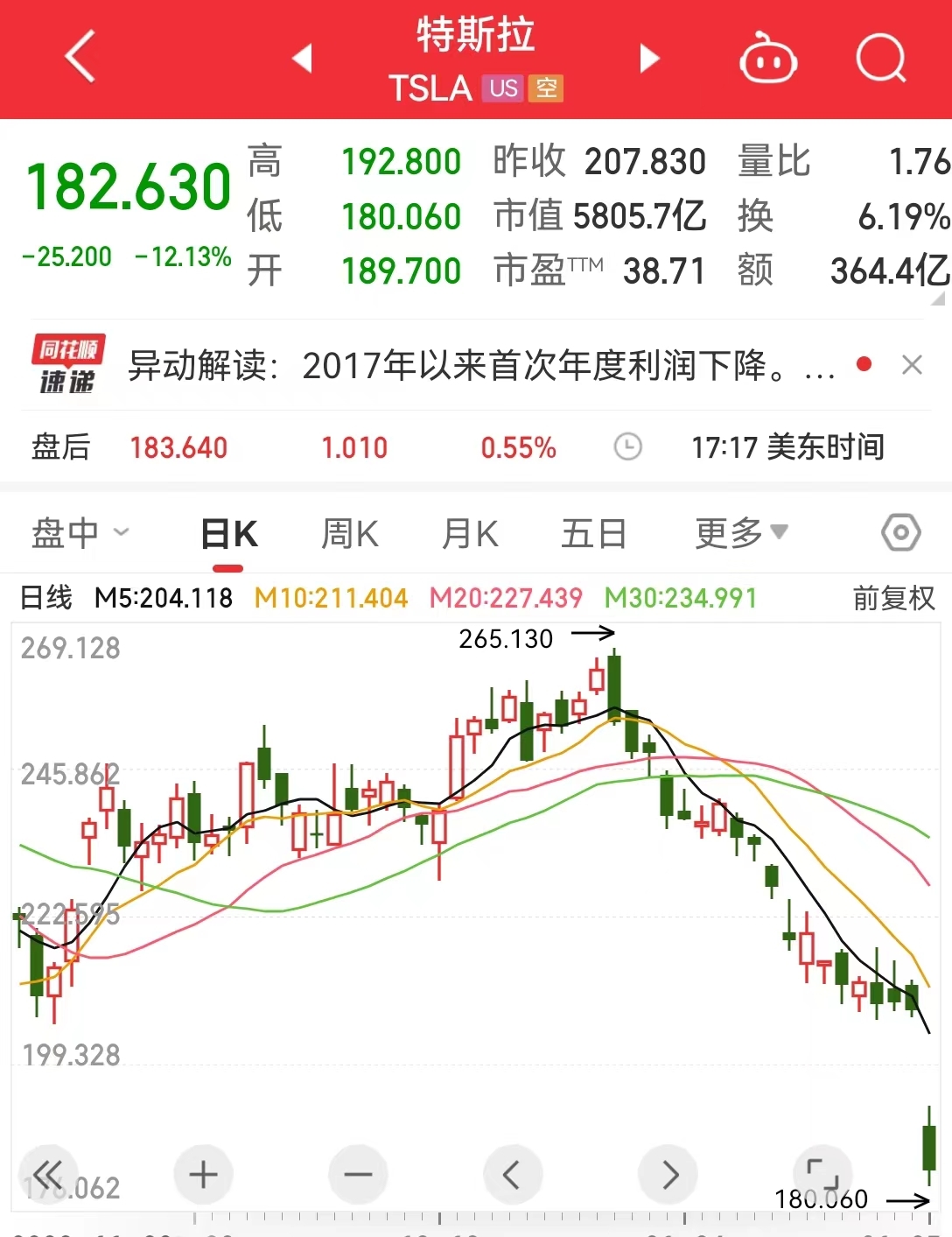
Task: Jump to earliest data with double-left arrows
Action: coord(48,1174)
